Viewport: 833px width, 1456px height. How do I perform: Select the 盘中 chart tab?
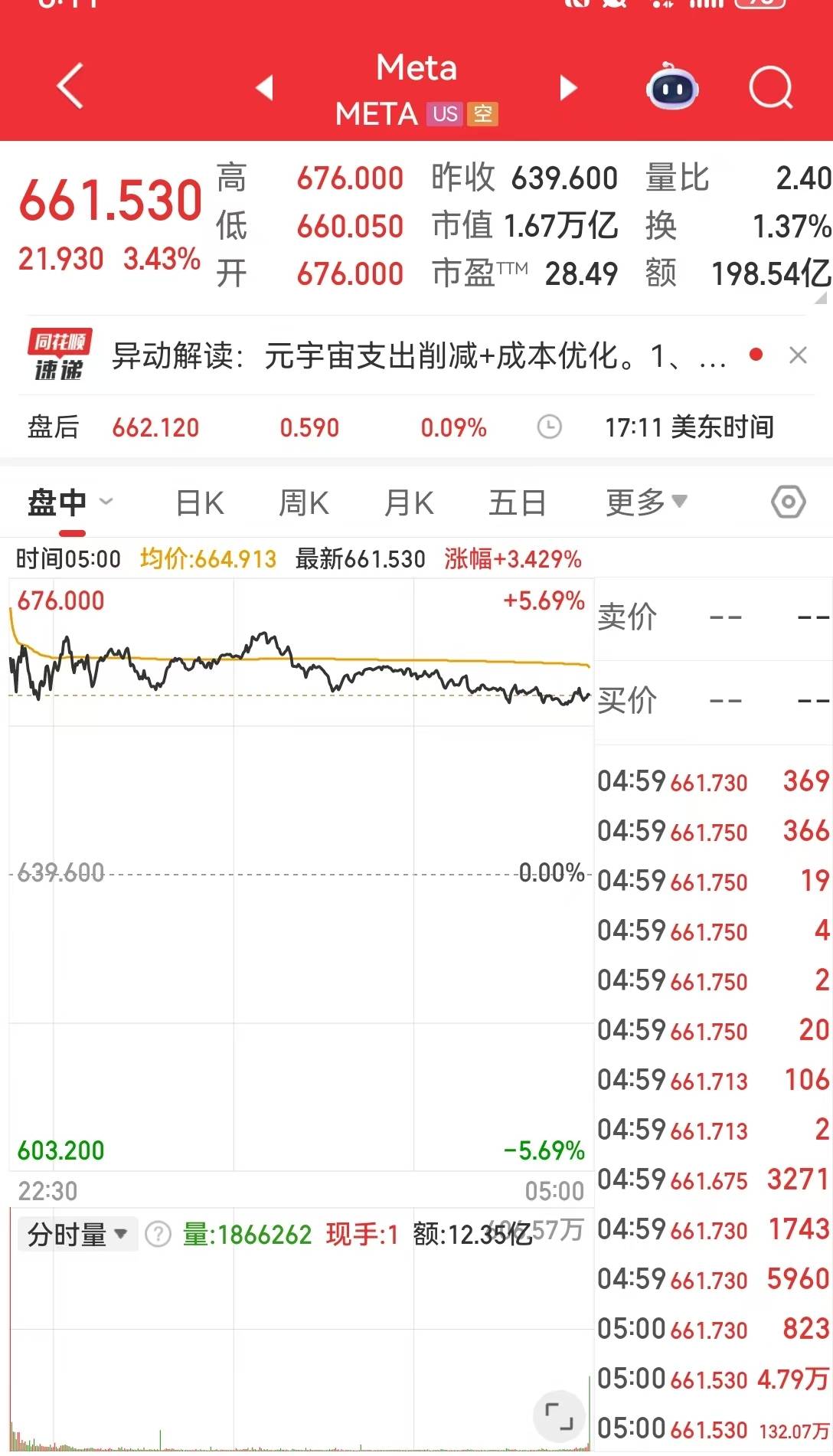tap(57, 503)
